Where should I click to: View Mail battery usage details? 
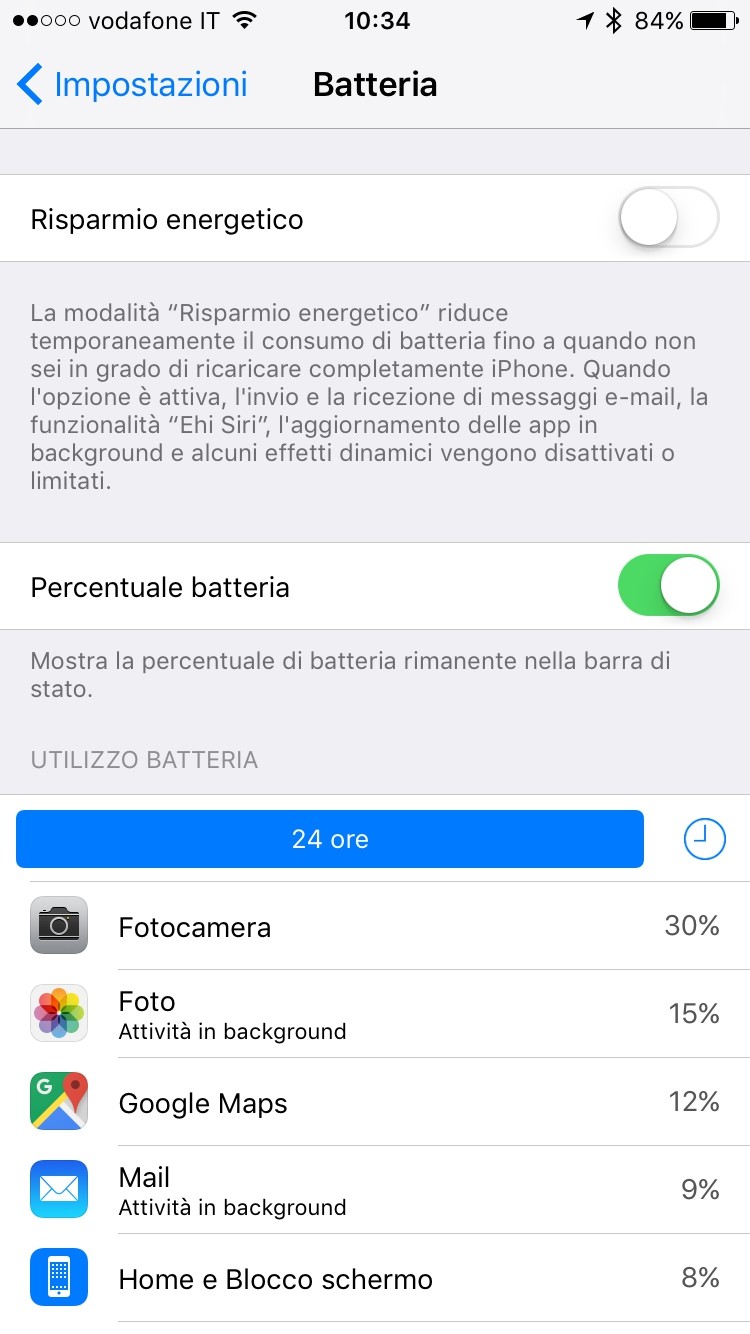pos(375,1190)
